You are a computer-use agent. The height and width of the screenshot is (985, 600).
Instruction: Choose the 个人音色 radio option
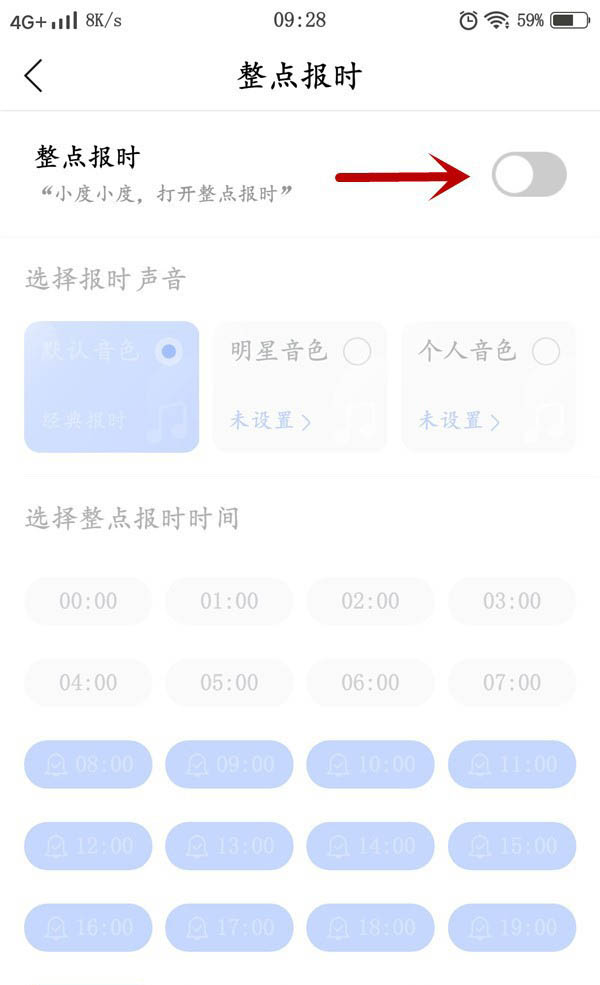tap(545, 351)
